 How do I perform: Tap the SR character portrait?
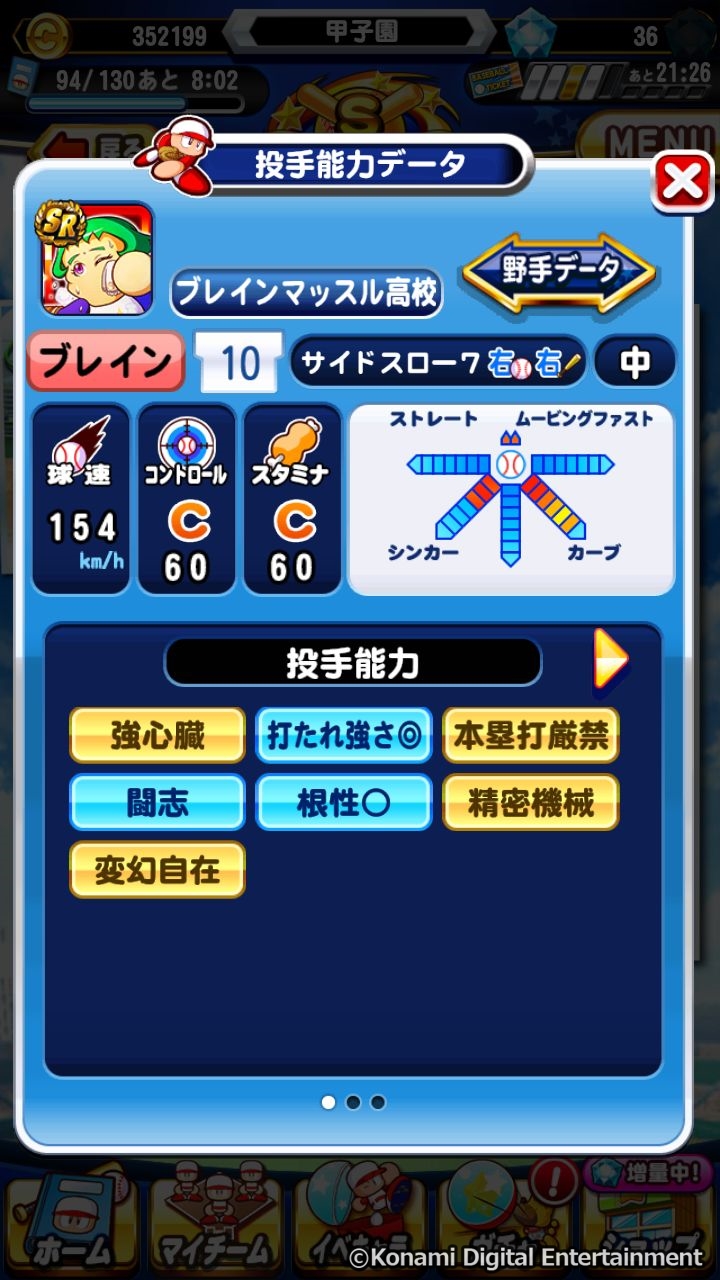97,259
